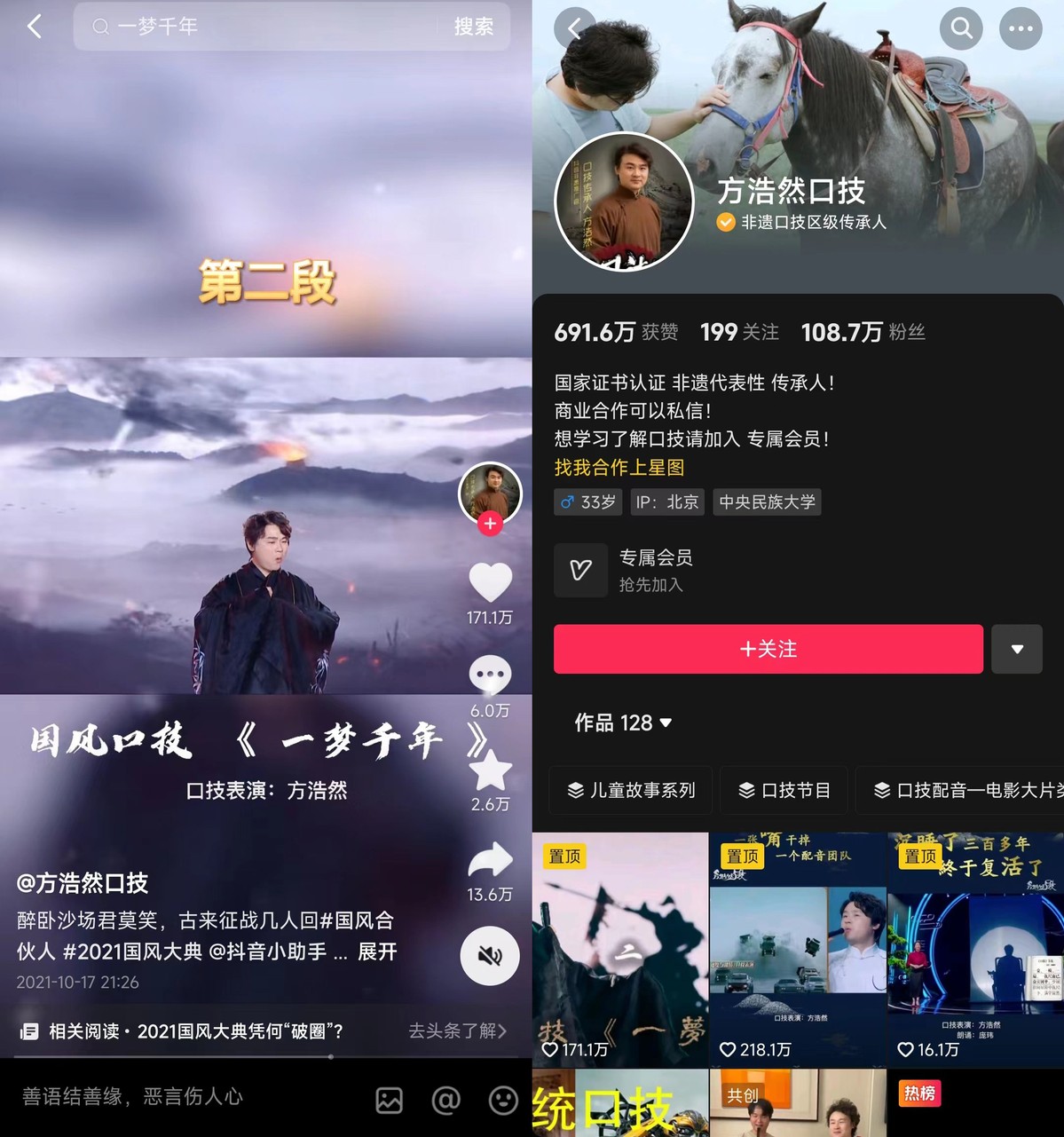
Task: Select the 儿童故事系列 collection chip
Action: click(x=631, y=790)
